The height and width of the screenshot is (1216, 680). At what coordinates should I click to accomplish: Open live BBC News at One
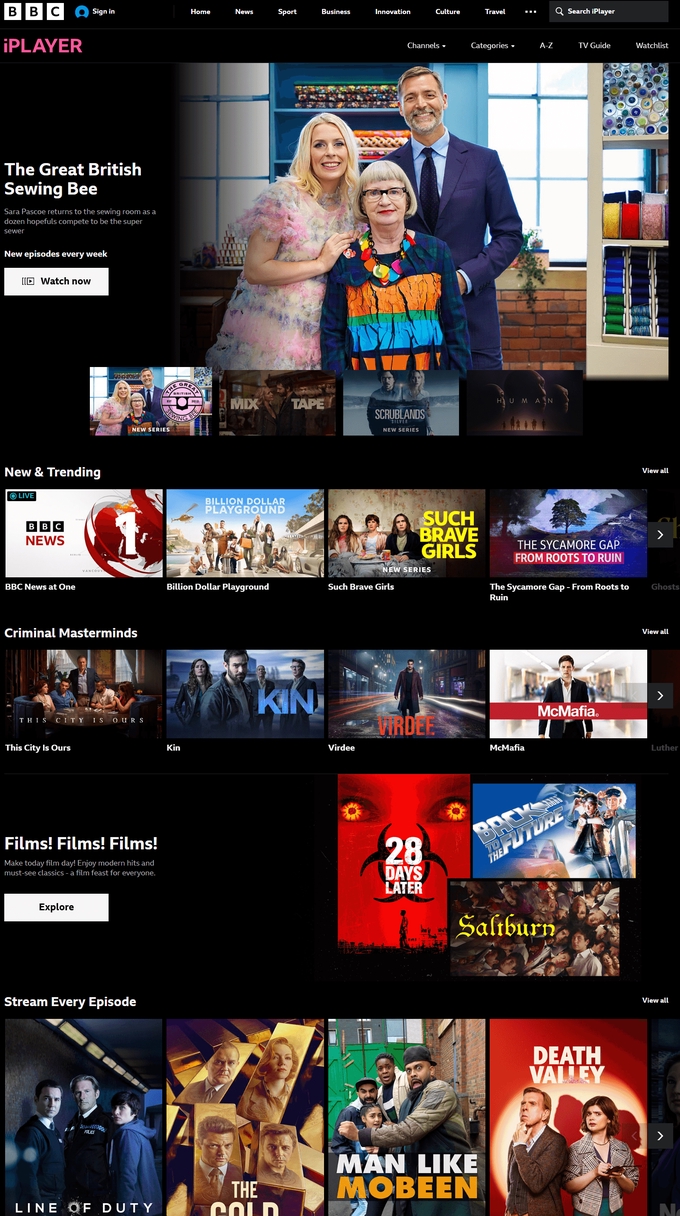84,533
